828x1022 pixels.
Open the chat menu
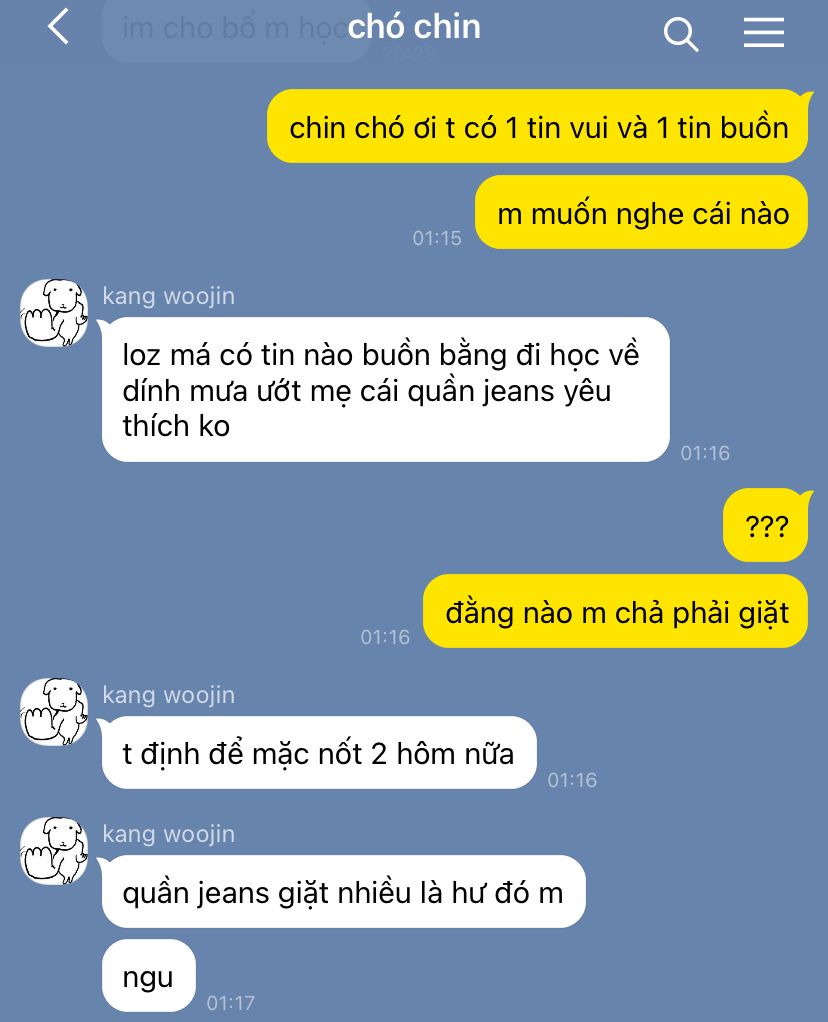tap(763, 33)
